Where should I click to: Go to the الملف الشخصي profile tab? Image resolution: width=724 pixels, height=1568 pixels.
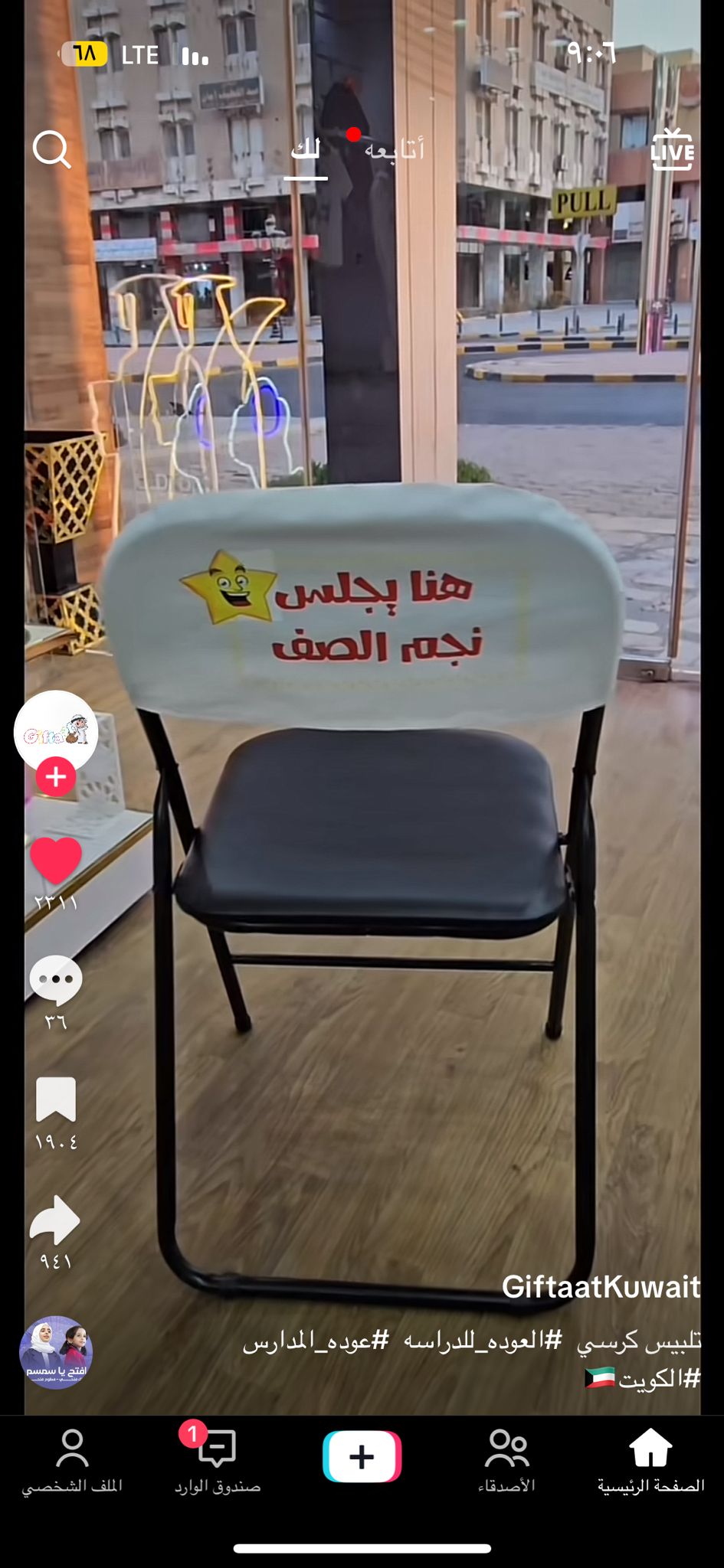[x=72, y=1461]
